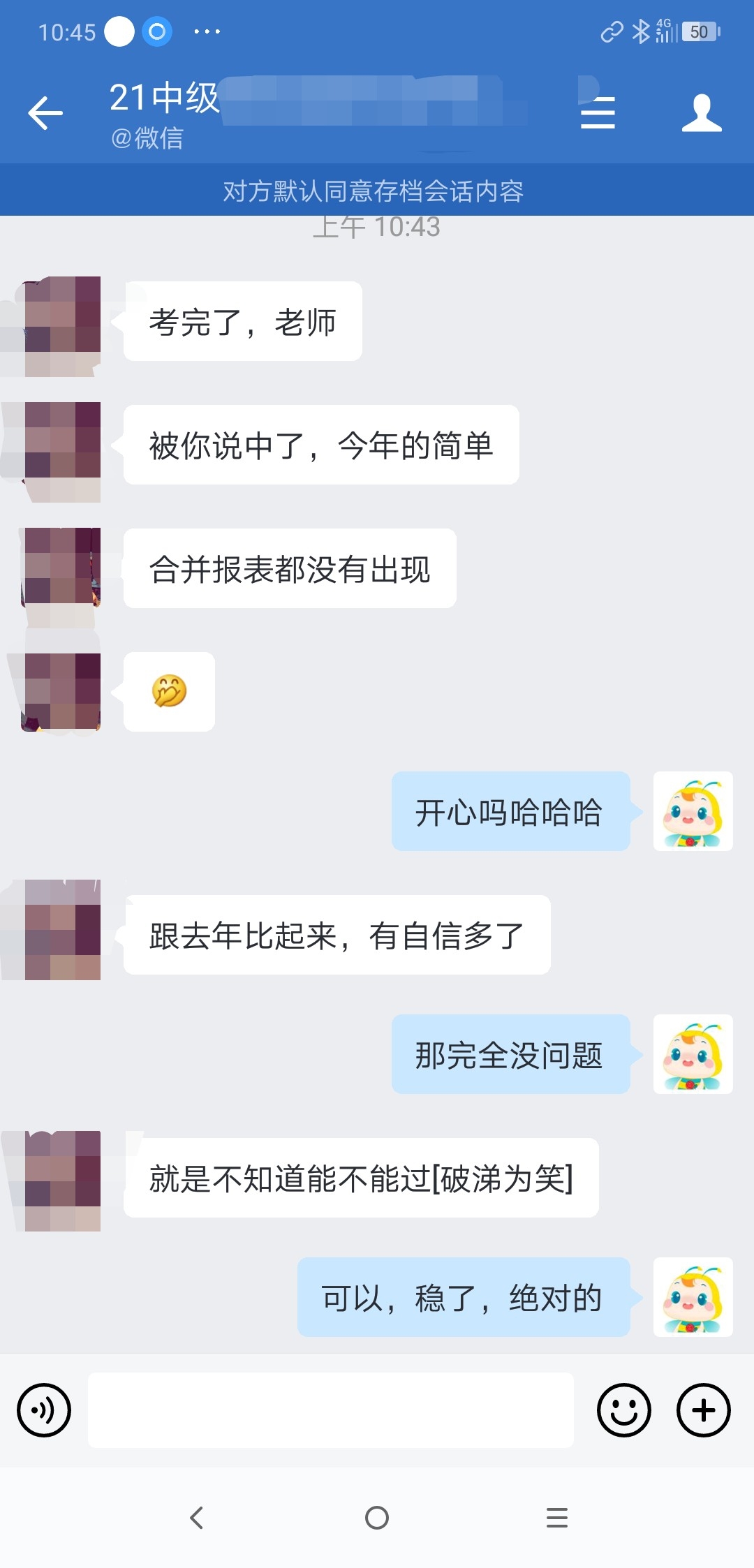
Task: Open the chat settings hamburger icon
Action: [597, 114]
